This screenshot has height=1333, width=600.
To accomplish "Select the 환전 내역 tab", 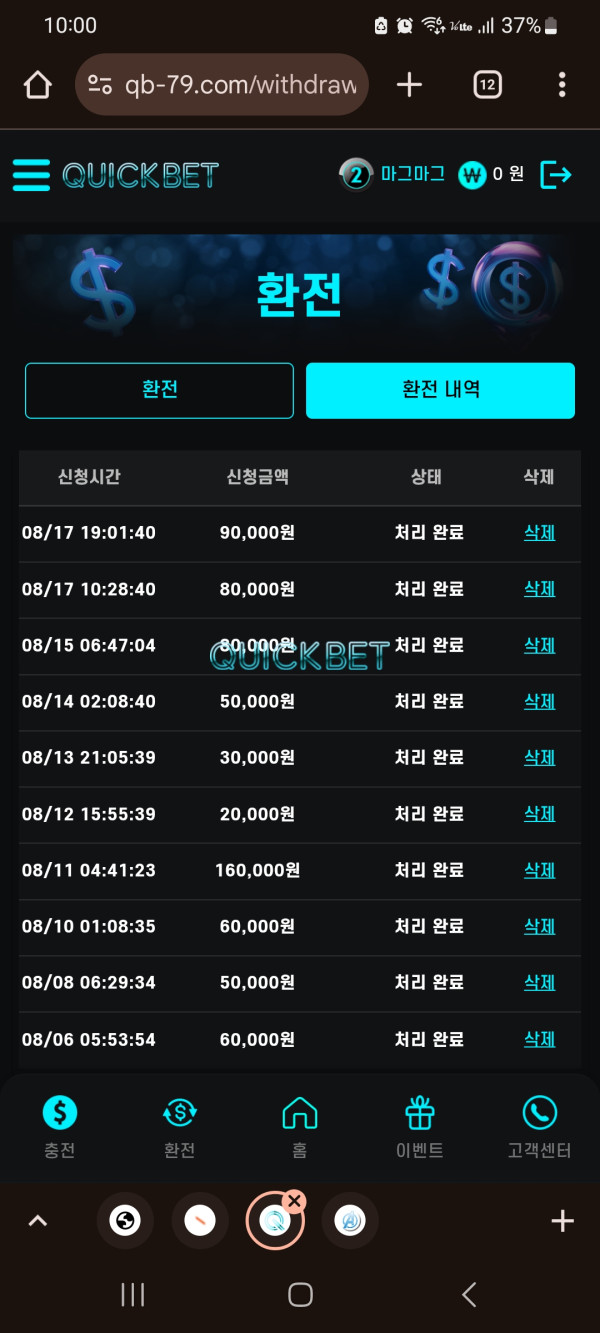I will 440,390.
